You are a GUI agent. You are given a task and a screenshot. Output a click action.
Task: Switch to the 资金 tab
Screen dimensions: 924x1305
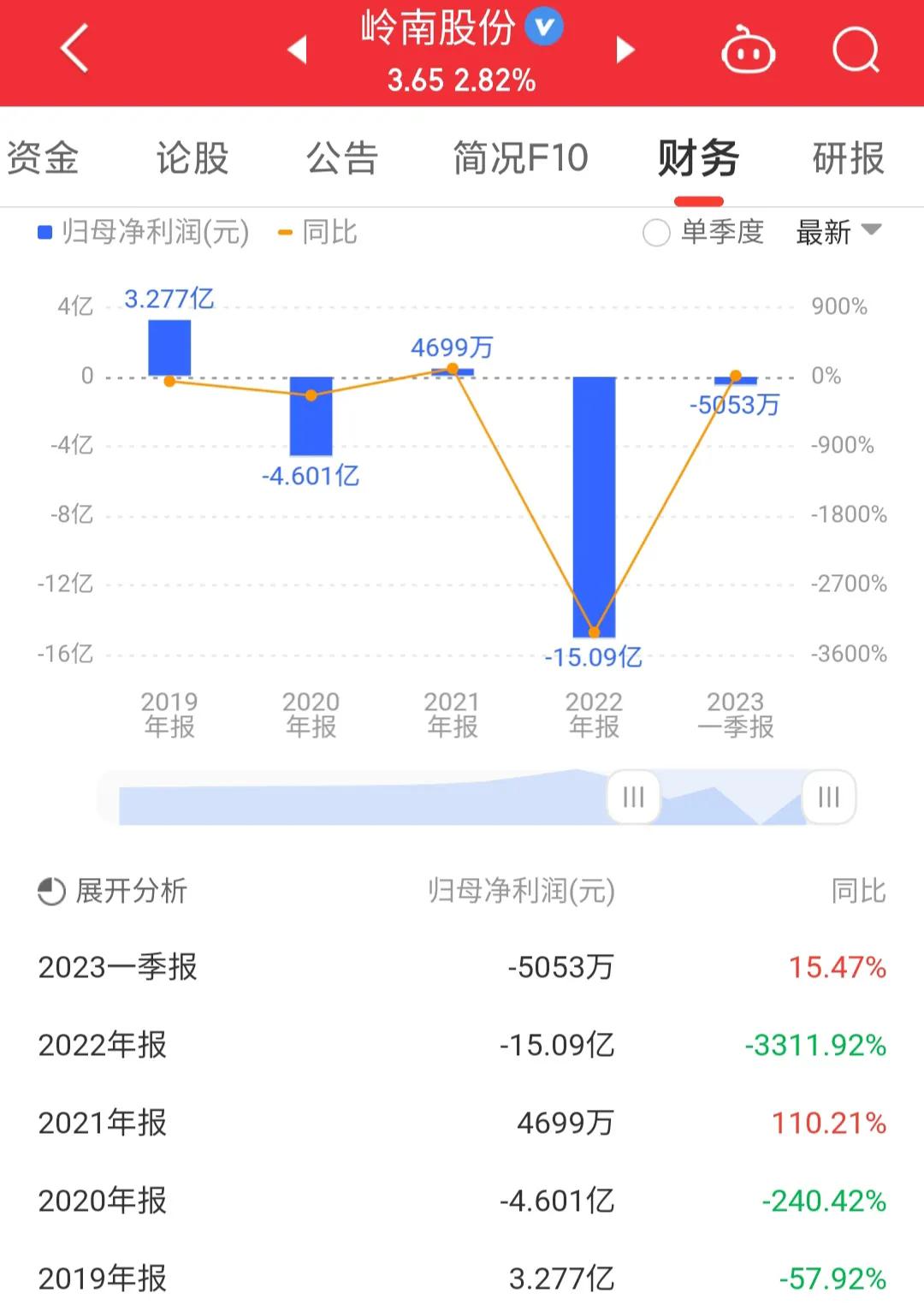pos(43,158)
